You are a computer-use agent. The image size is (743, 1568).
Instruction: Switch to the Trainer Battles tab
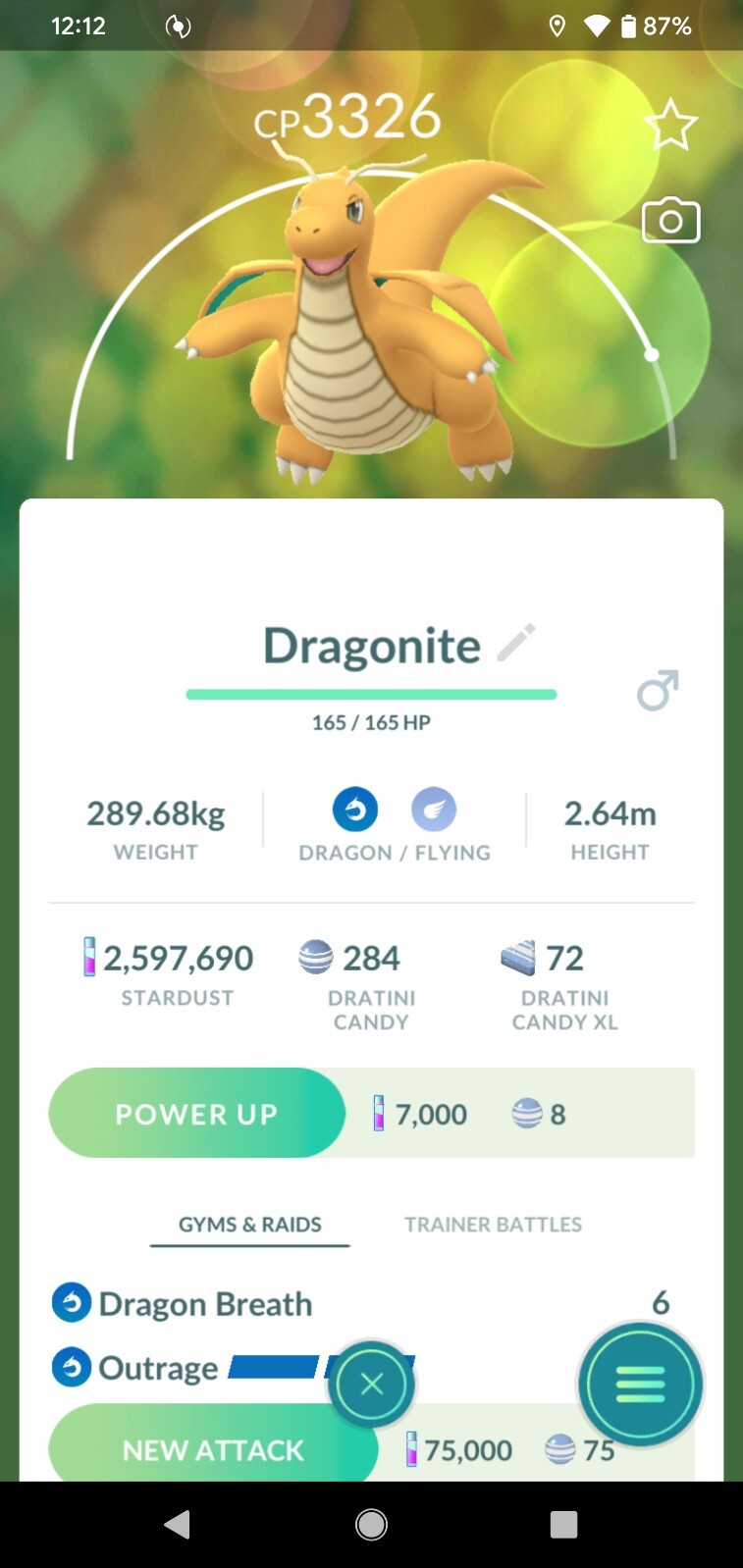tap(493, 1225)
